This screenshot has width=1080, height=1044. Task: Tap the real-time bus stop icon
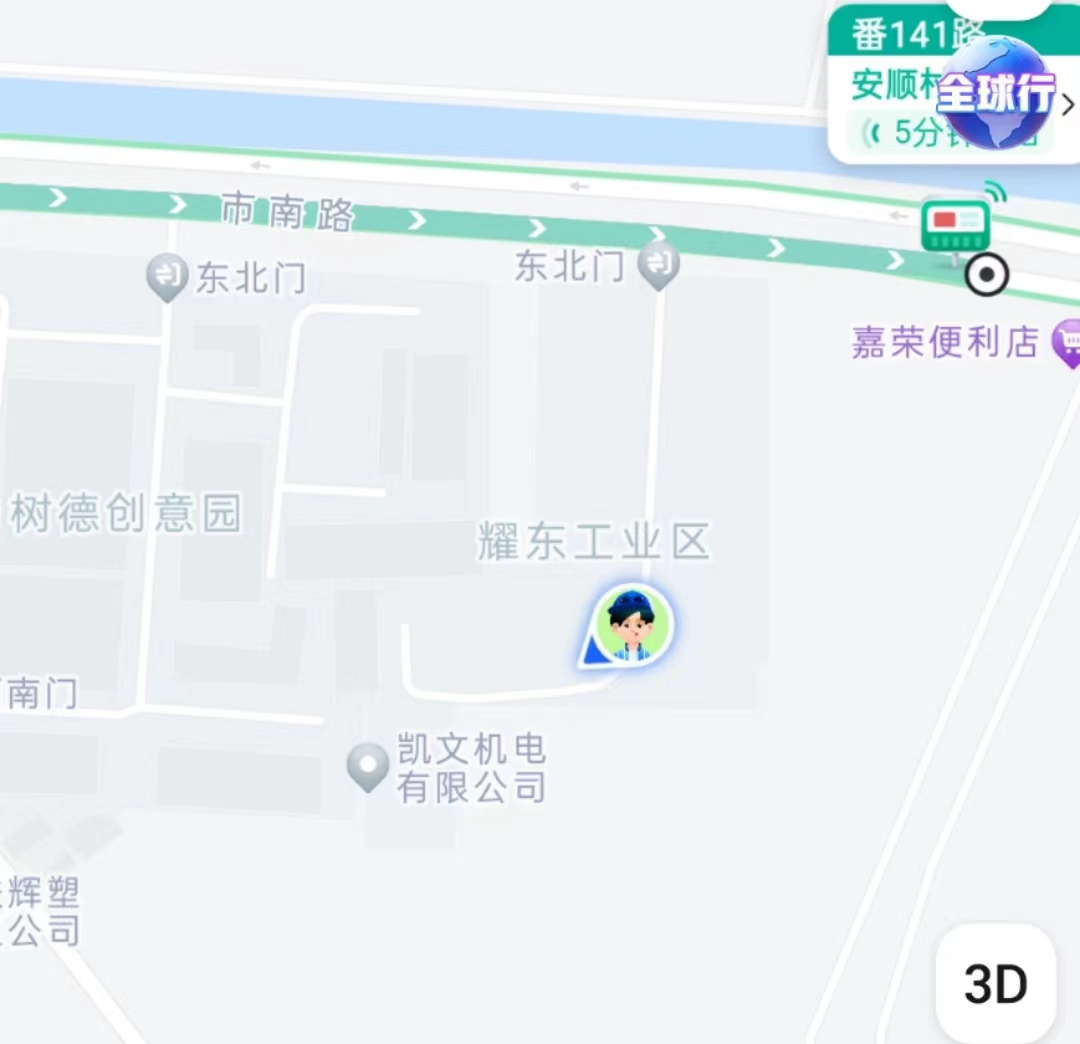pyautogui.click(x=954, y=226)
